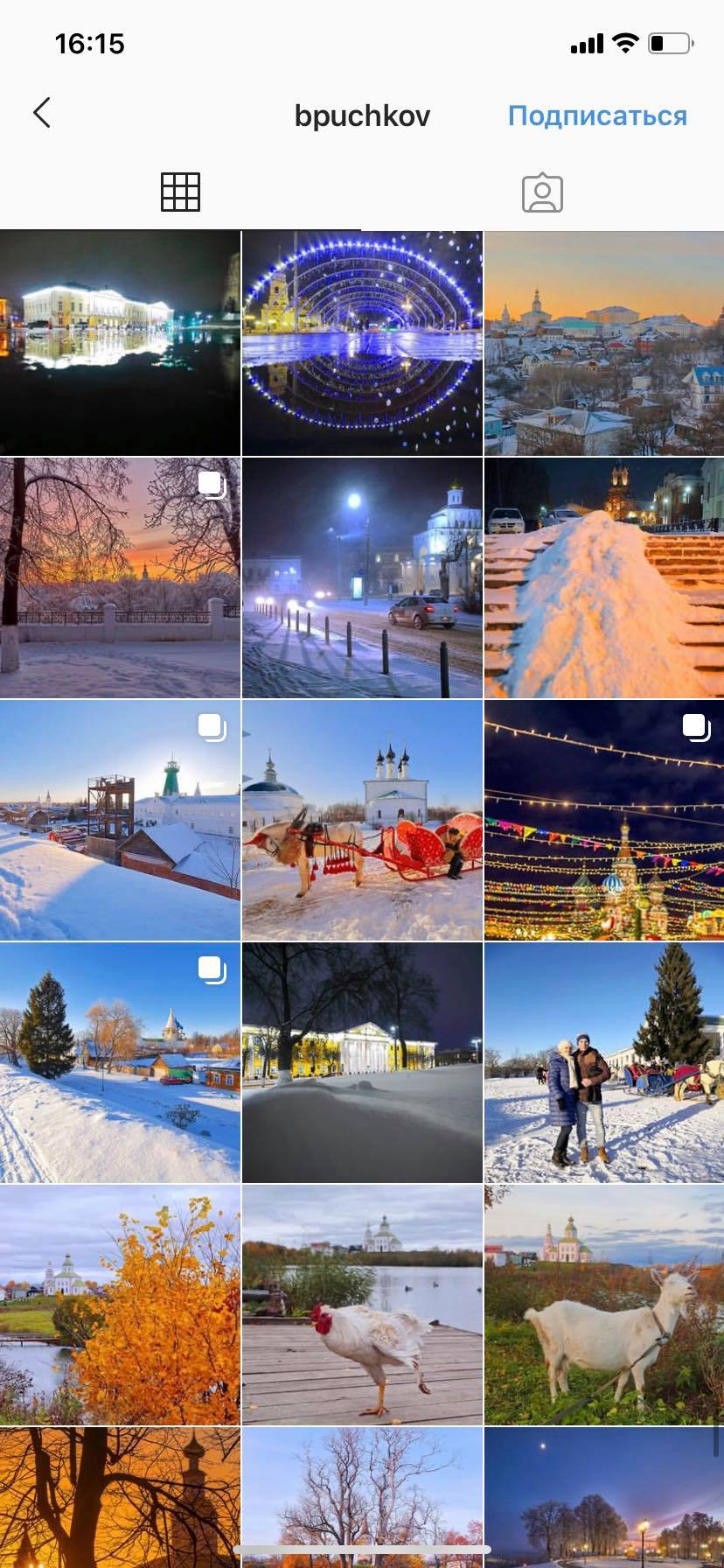Open the white rooster on boardwalk photo
Image resolution: width=724 pixels, height=1568 pixels.
tap(362, 1305)
